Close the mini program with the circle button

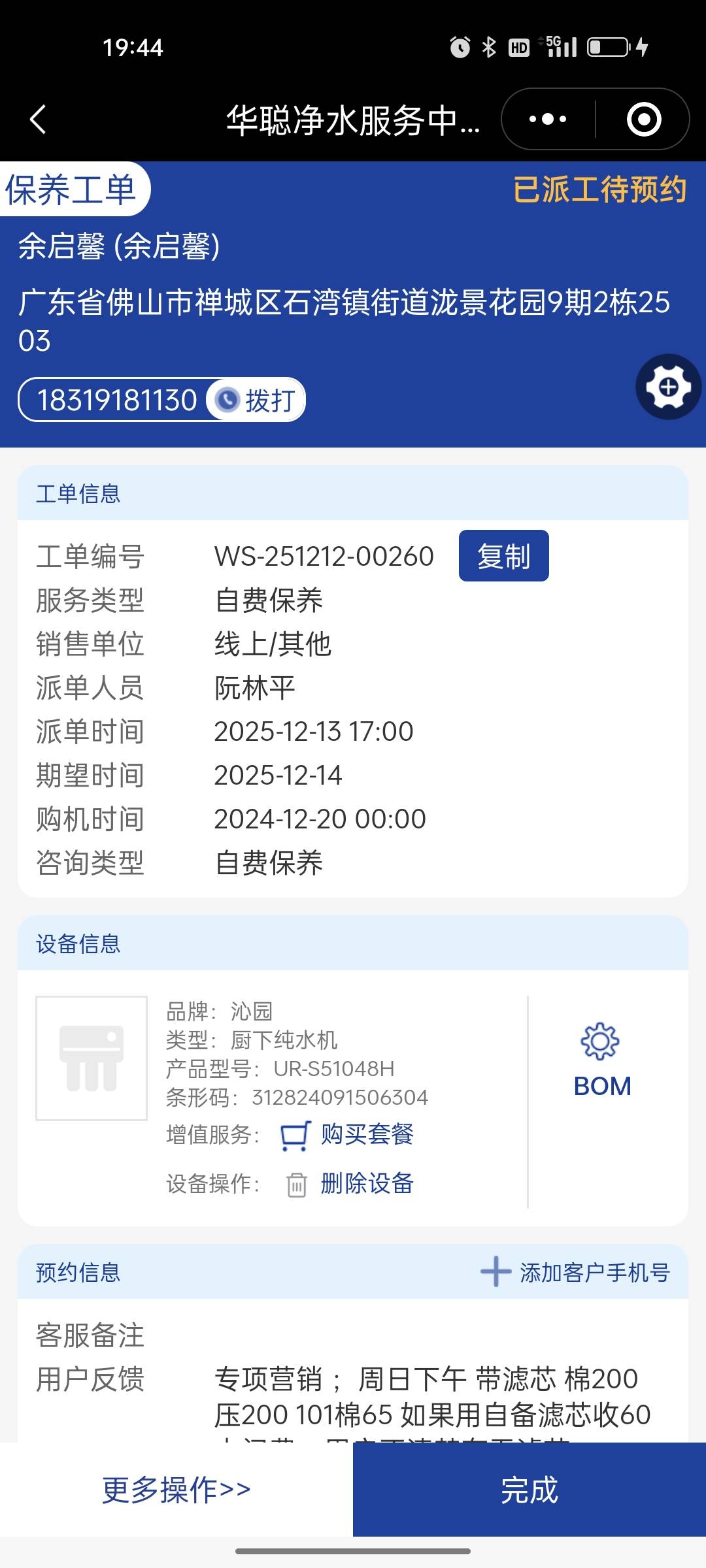643,120
